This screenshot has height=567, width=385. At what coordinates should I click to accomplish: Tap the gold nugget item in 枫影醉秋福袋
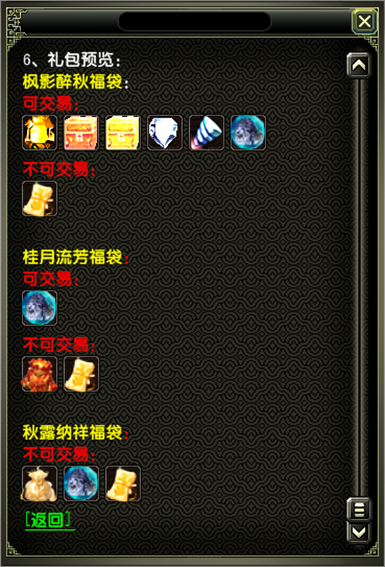39,133
